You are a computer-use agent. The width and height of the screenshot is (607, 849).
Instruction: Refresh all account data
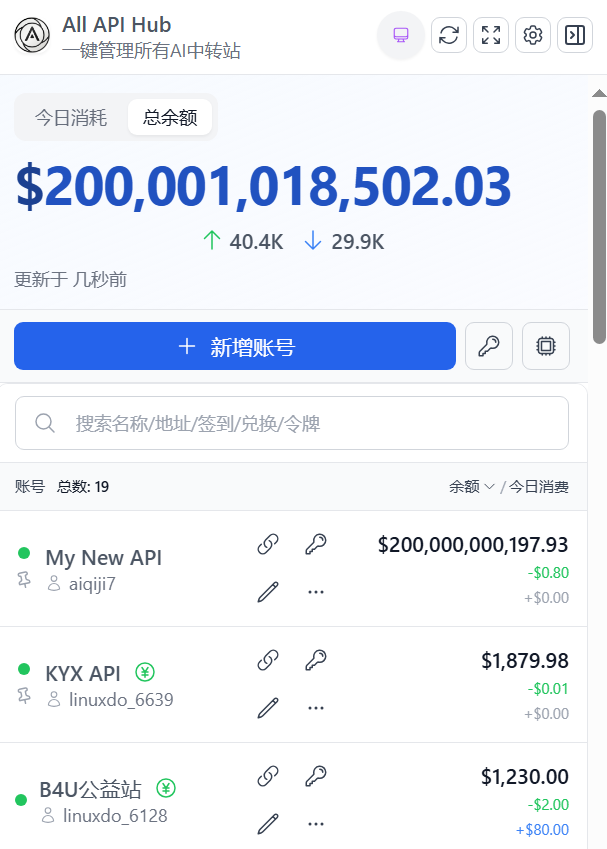[449, 35]
